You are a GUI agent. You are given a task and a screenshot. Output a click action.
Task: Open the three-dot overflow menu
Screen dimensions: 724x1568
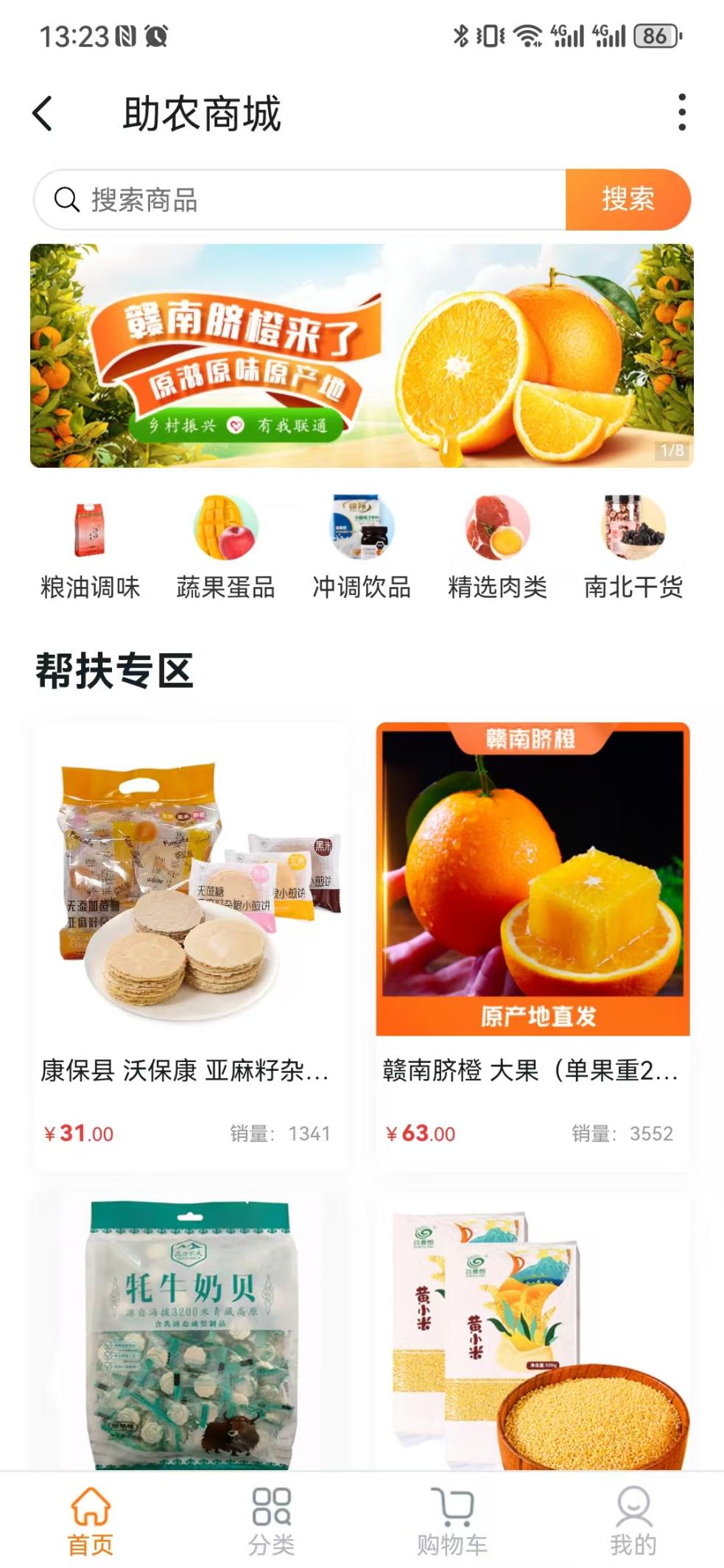pyautogui.click(x=682, y=113)
